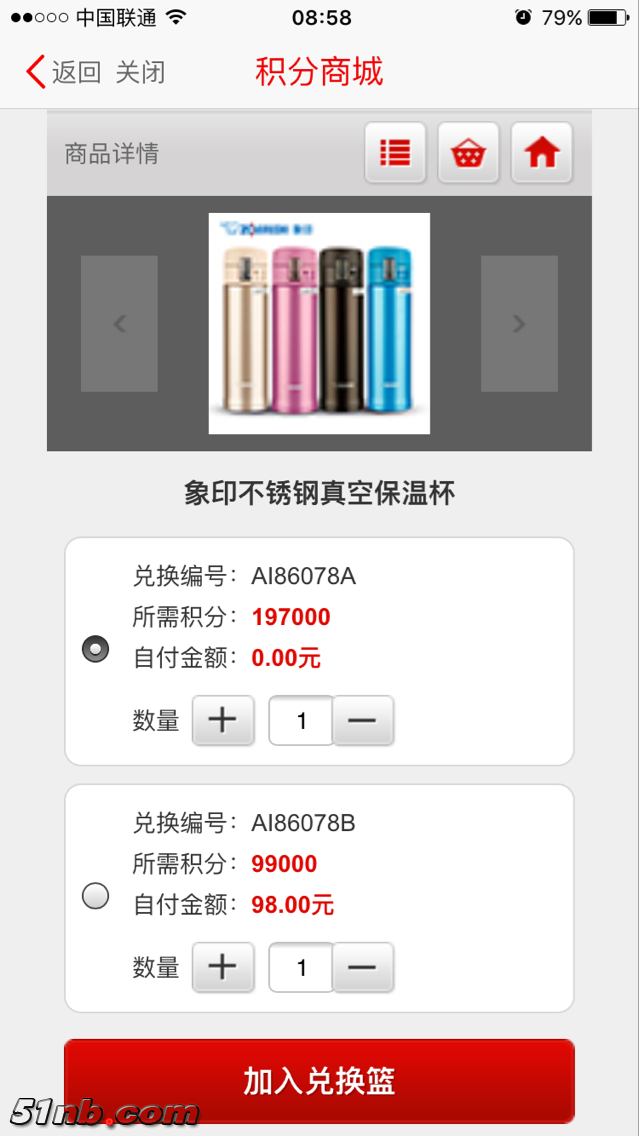Image resolution: width=639 pixels, height=1136 pixels.
Task: Open the red list menu icon
Action: [395, 153]
